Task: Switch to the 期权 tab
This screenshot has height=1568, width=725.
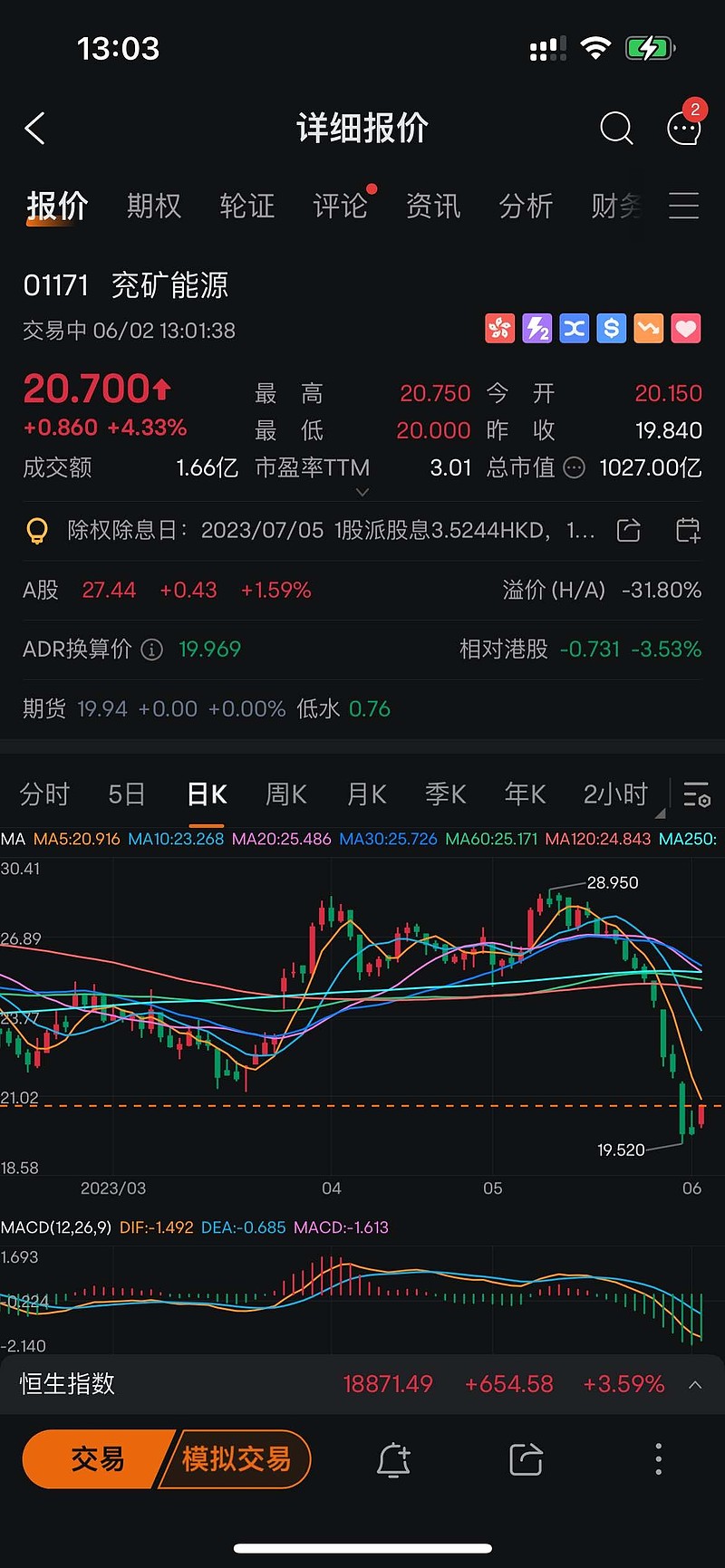Action: click(154, 207)
